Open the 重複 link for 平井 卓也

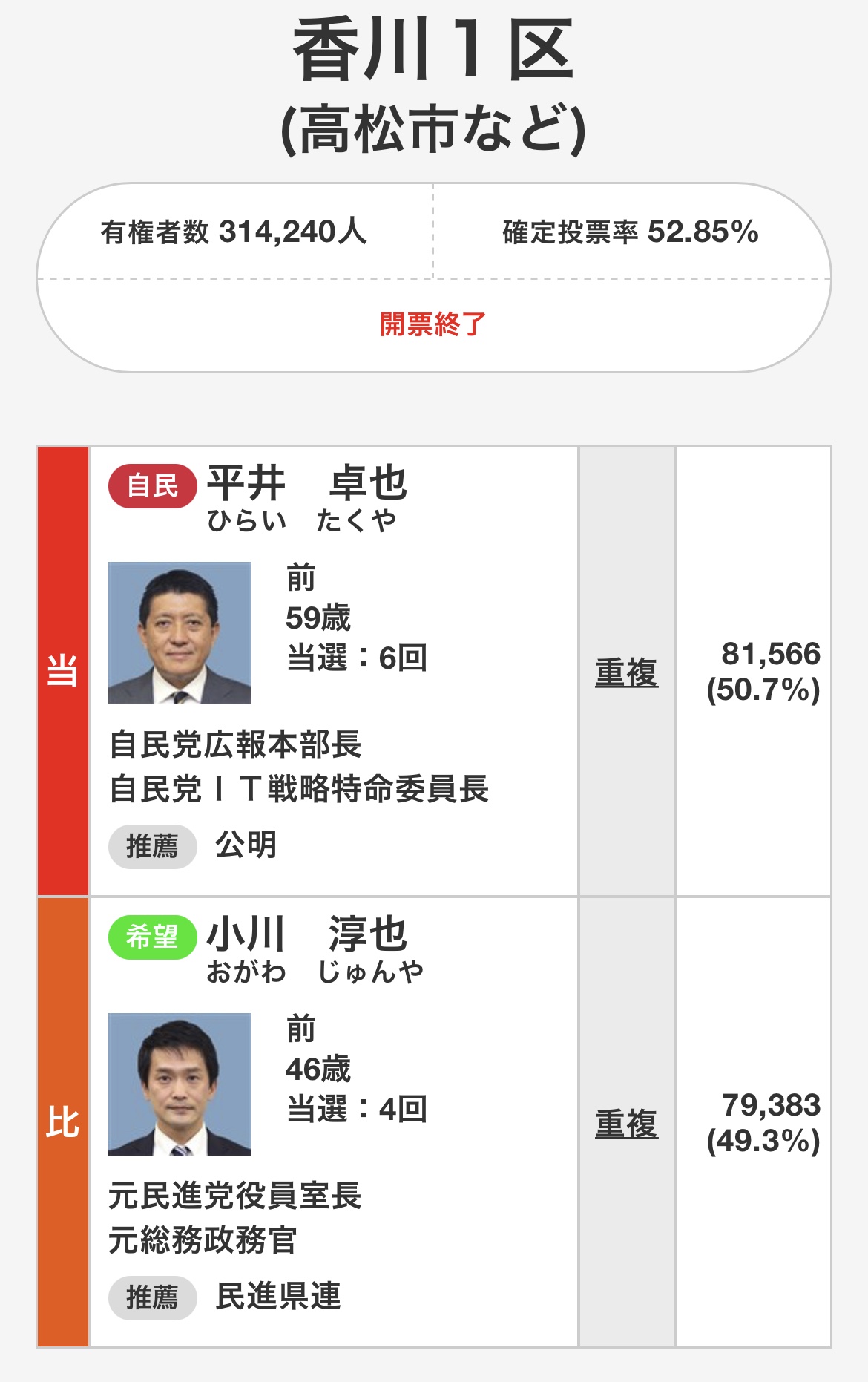tap(626, 672)
